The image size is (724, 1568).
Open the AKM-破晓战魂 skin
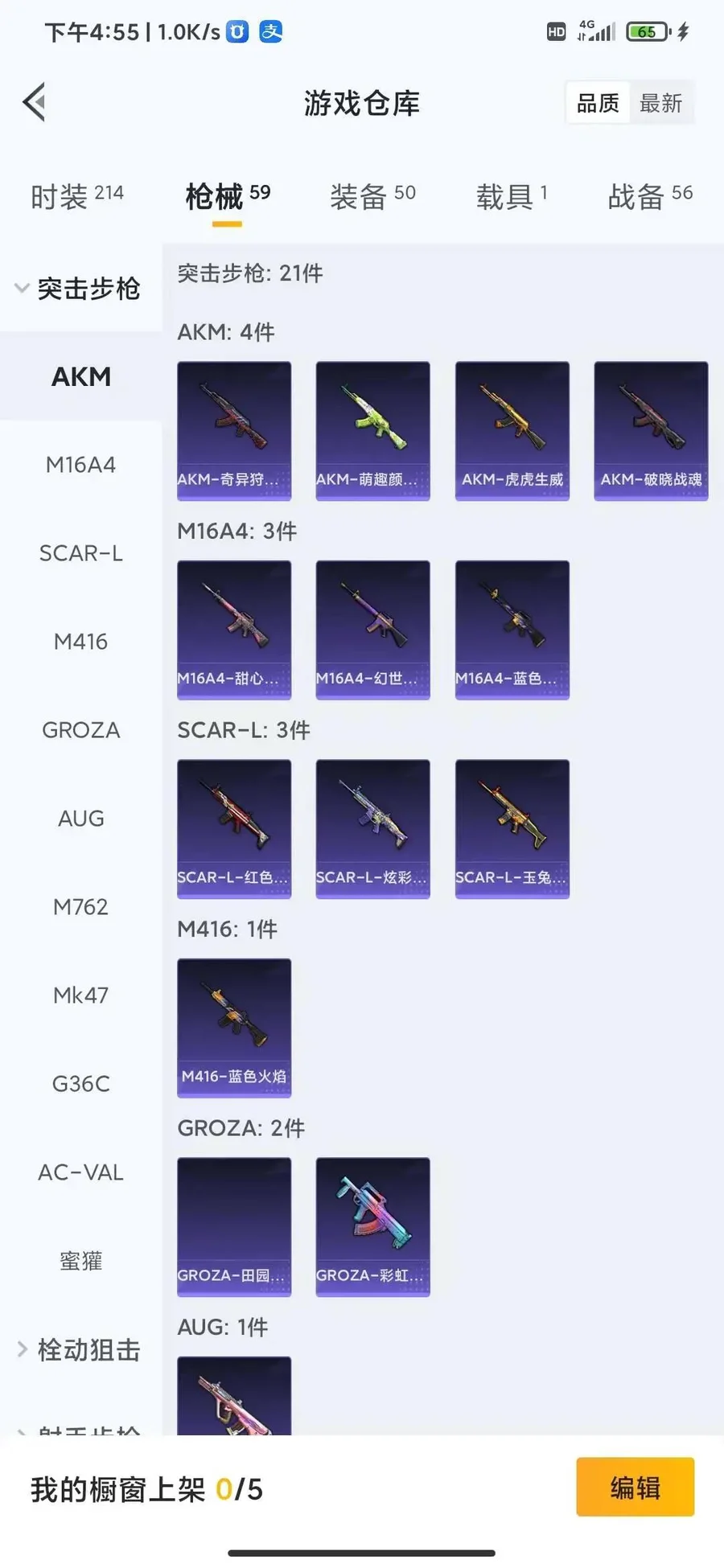point(651,430)
